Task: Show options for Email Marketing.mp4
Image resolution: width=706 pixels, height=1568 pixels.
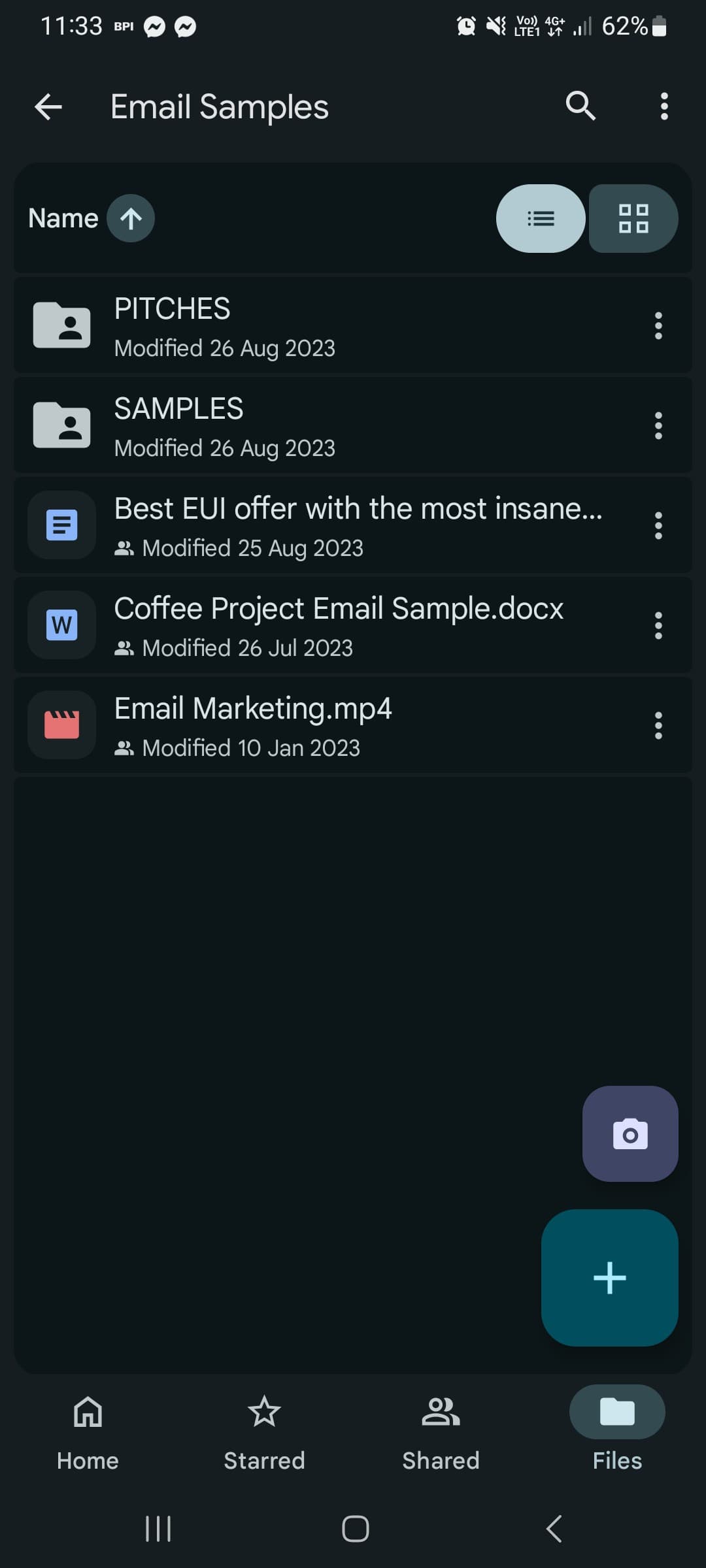Action: coord(658,726)
